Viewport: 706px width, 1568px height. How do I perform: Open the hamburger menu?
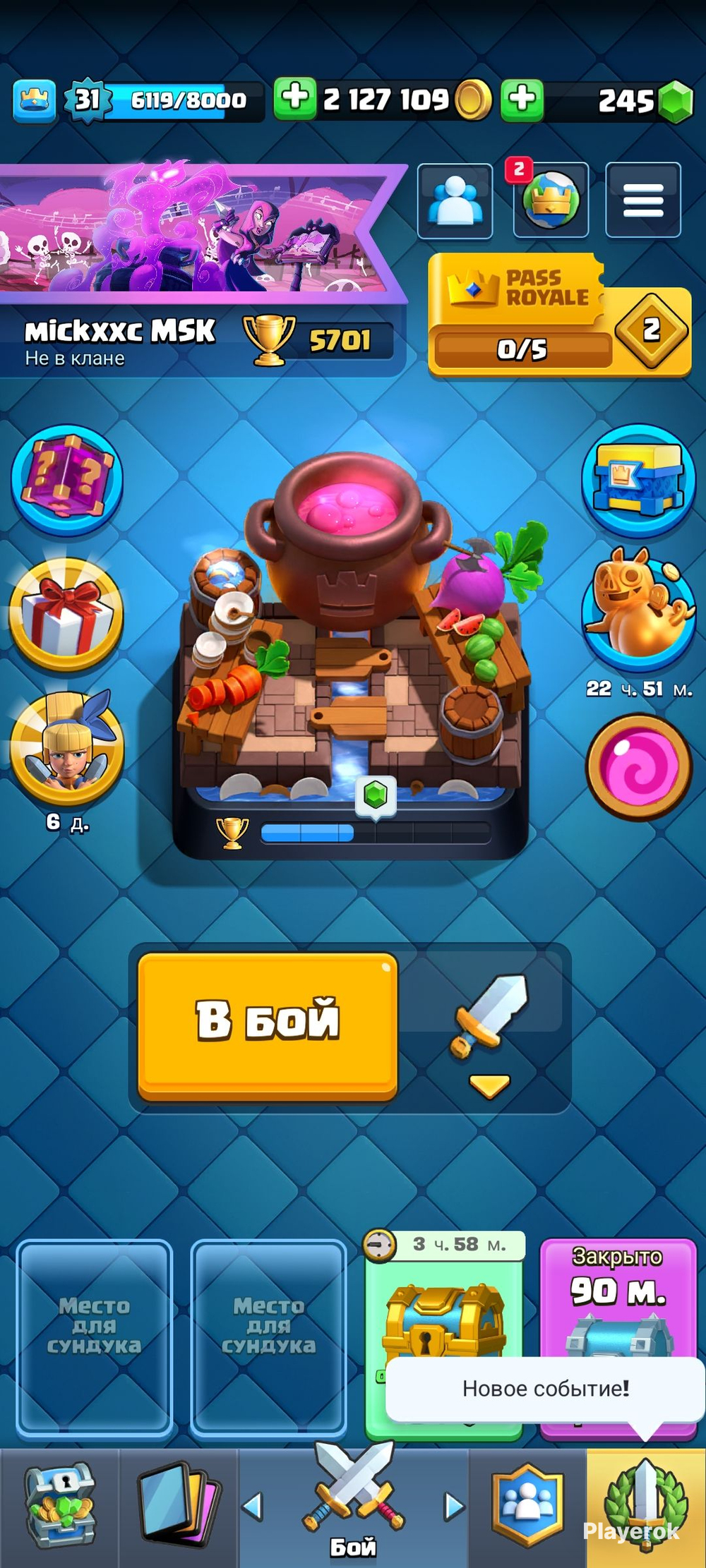tap(643, 200)
